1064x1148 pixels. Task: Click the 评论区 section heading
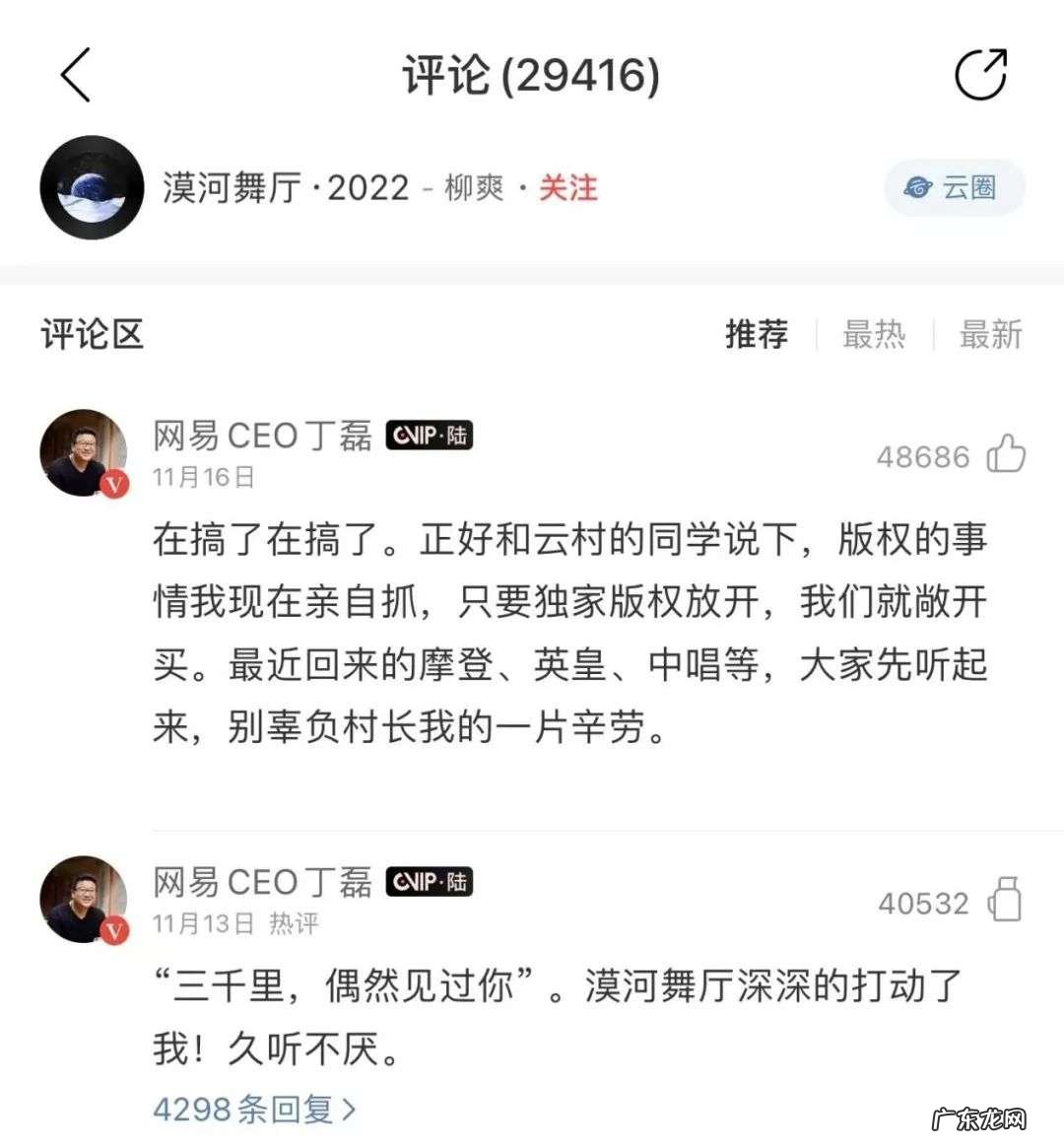[x=91, y=335]
